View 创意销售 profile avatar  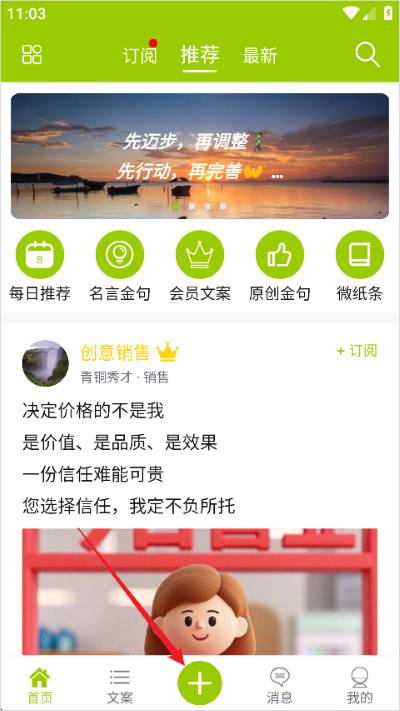(x=45, y=363)
